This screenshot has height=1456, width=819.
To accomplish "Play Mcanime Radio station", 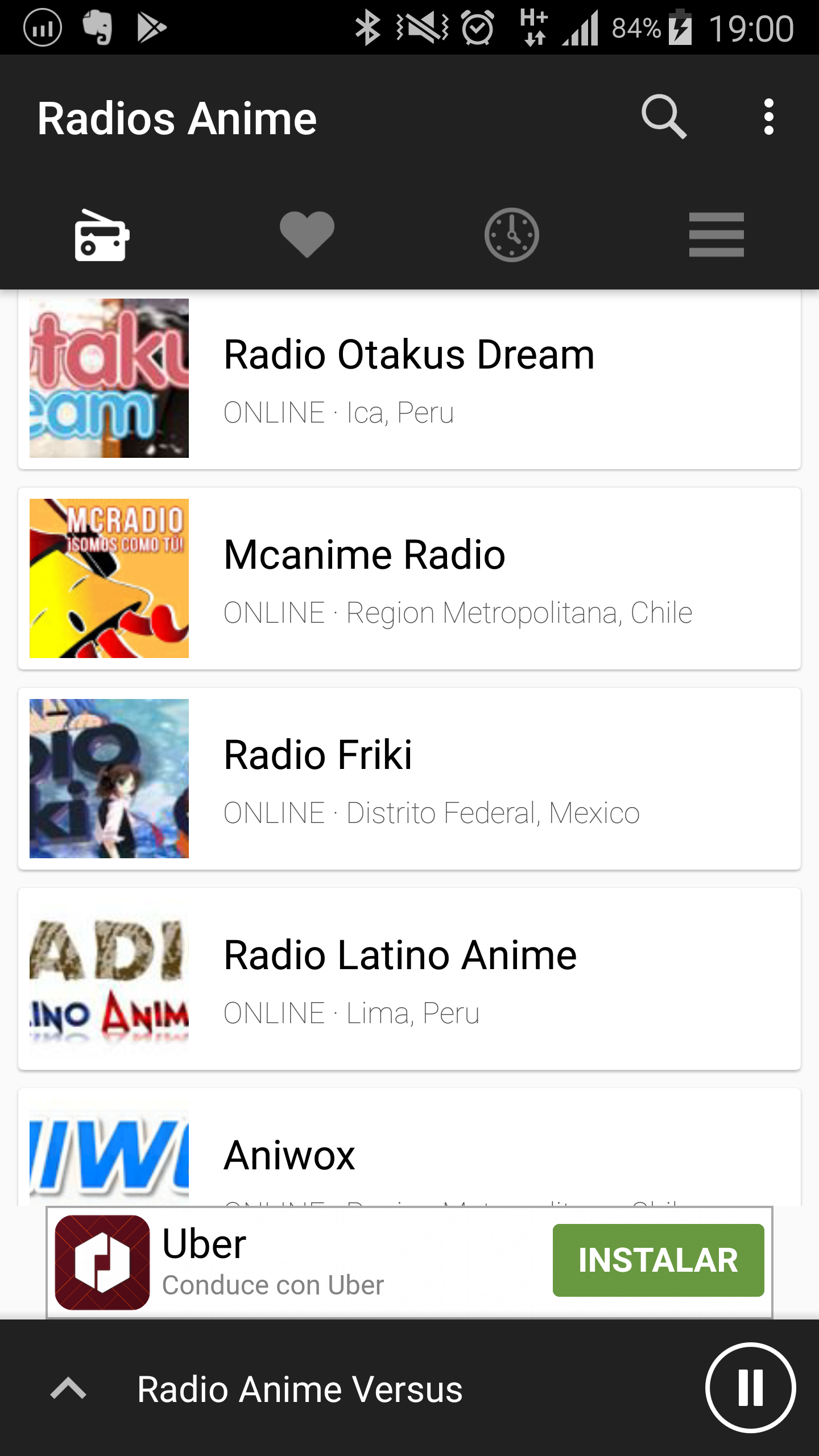I will (409, 578).
